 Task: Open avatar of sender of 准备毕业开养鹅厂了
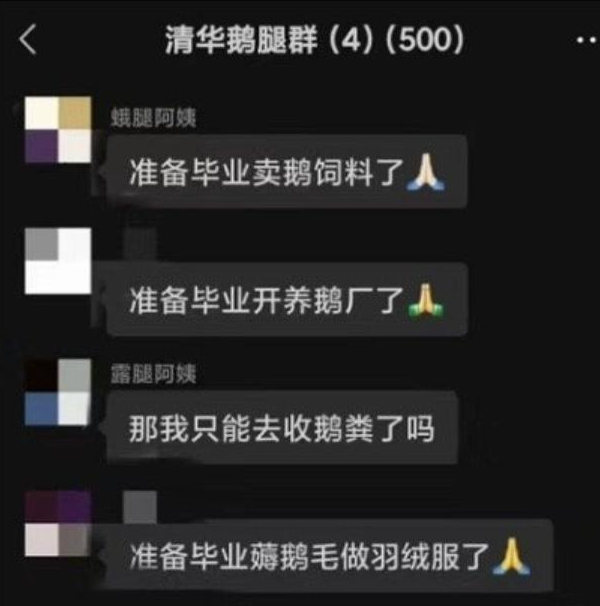(58, 261)
